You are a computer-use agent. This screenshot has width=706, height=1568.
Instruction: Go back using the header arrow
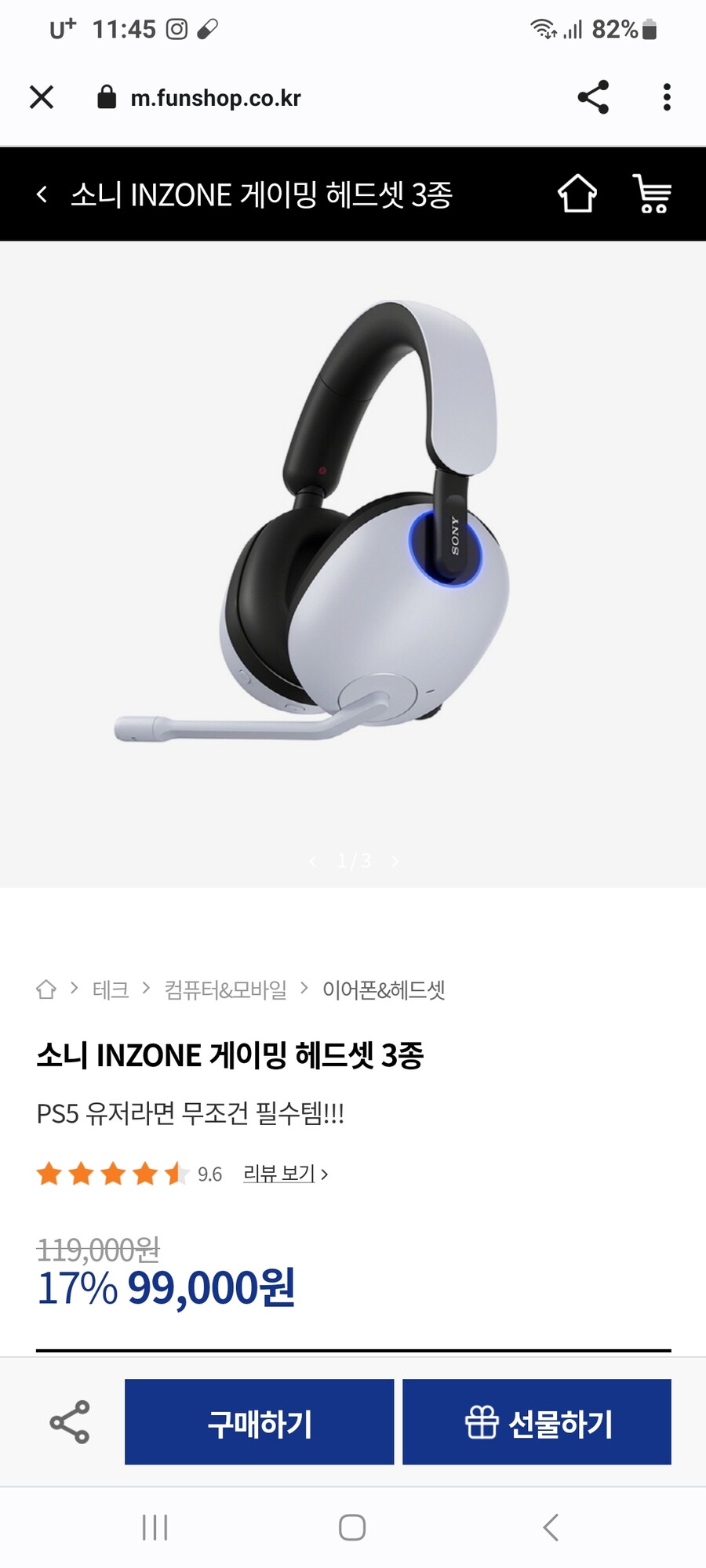pyautogui.click(x=42, y=194)
